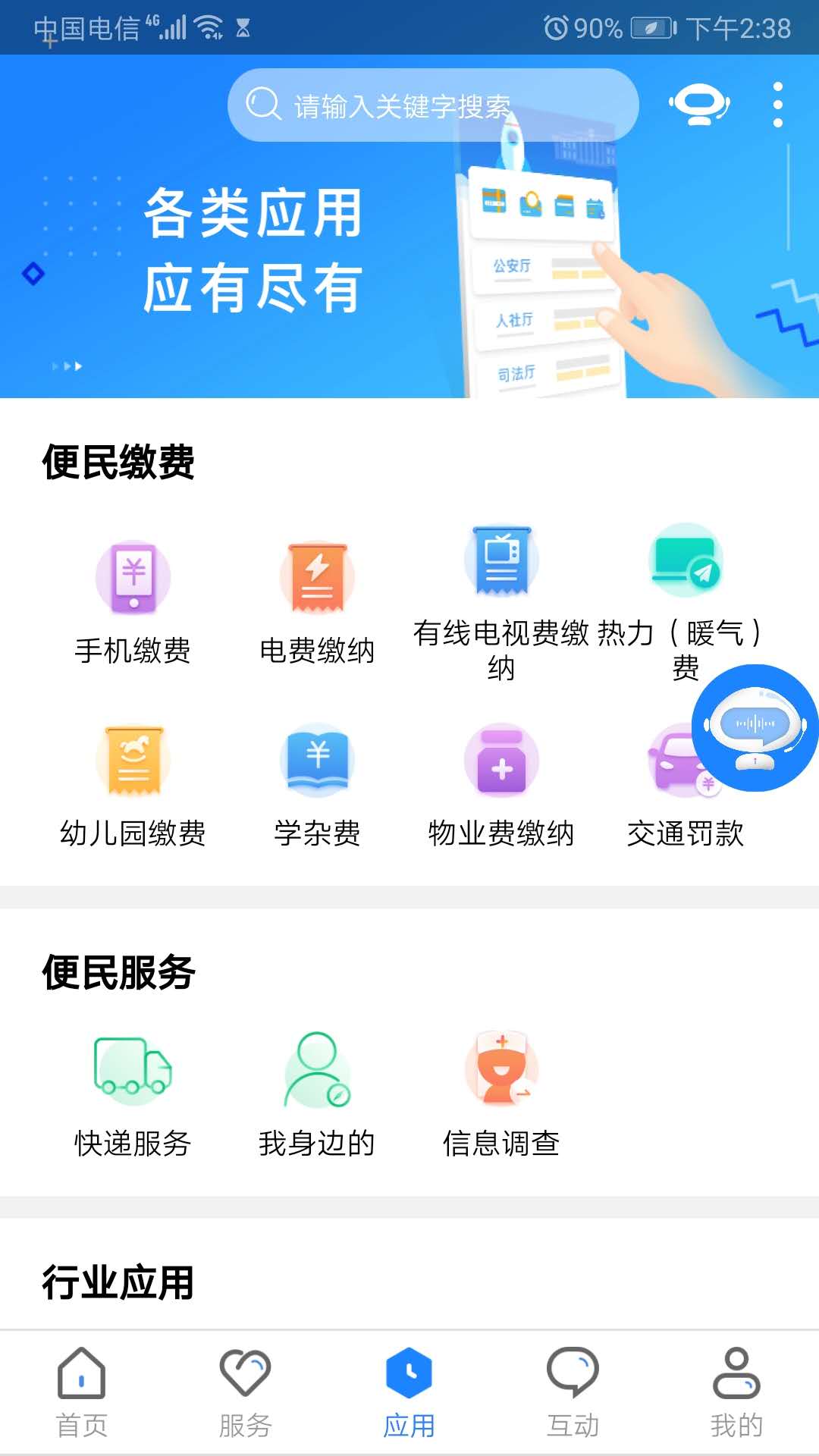
Task: Switch to the 互动 interaction tab
Action: [573, 1392]
